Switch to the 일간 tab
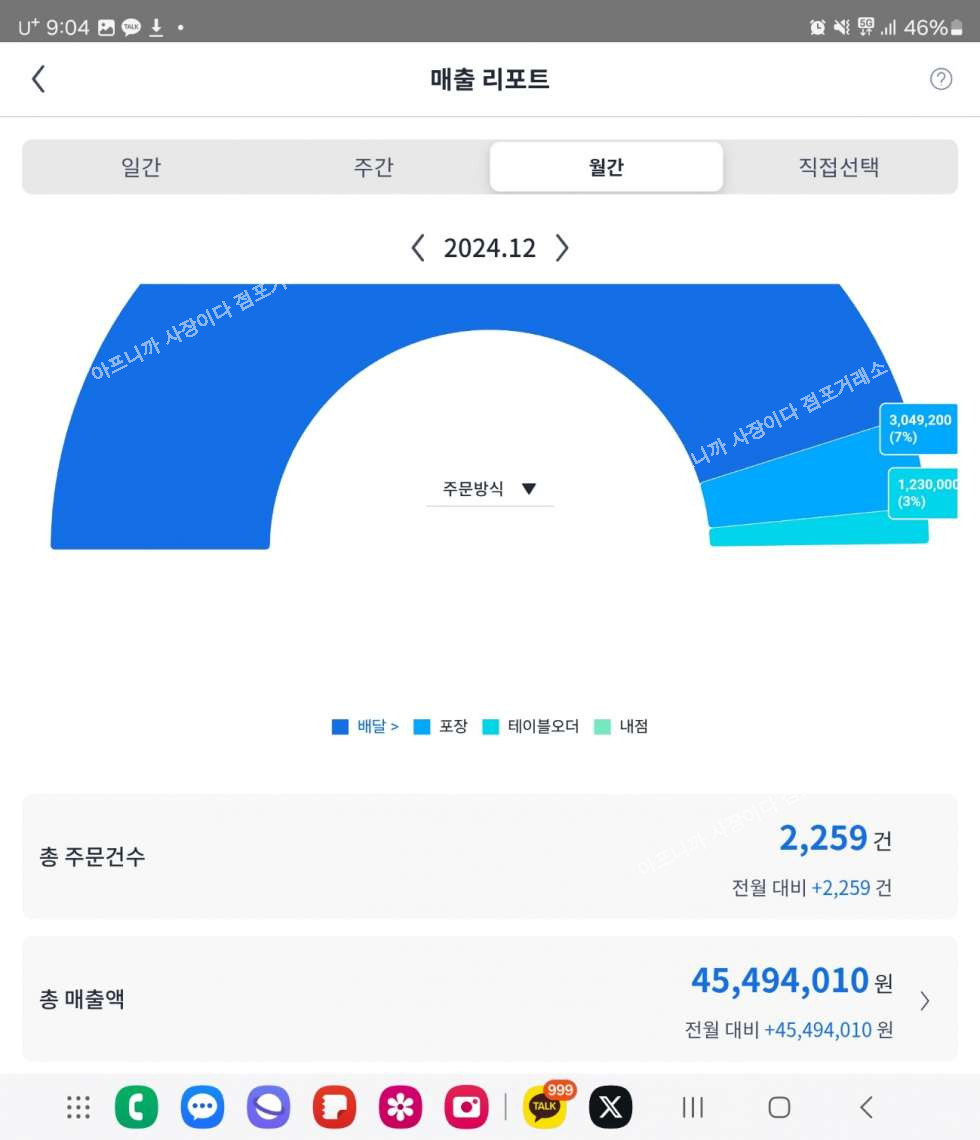This screenshot has height=1140, width=980. (140, 167)
